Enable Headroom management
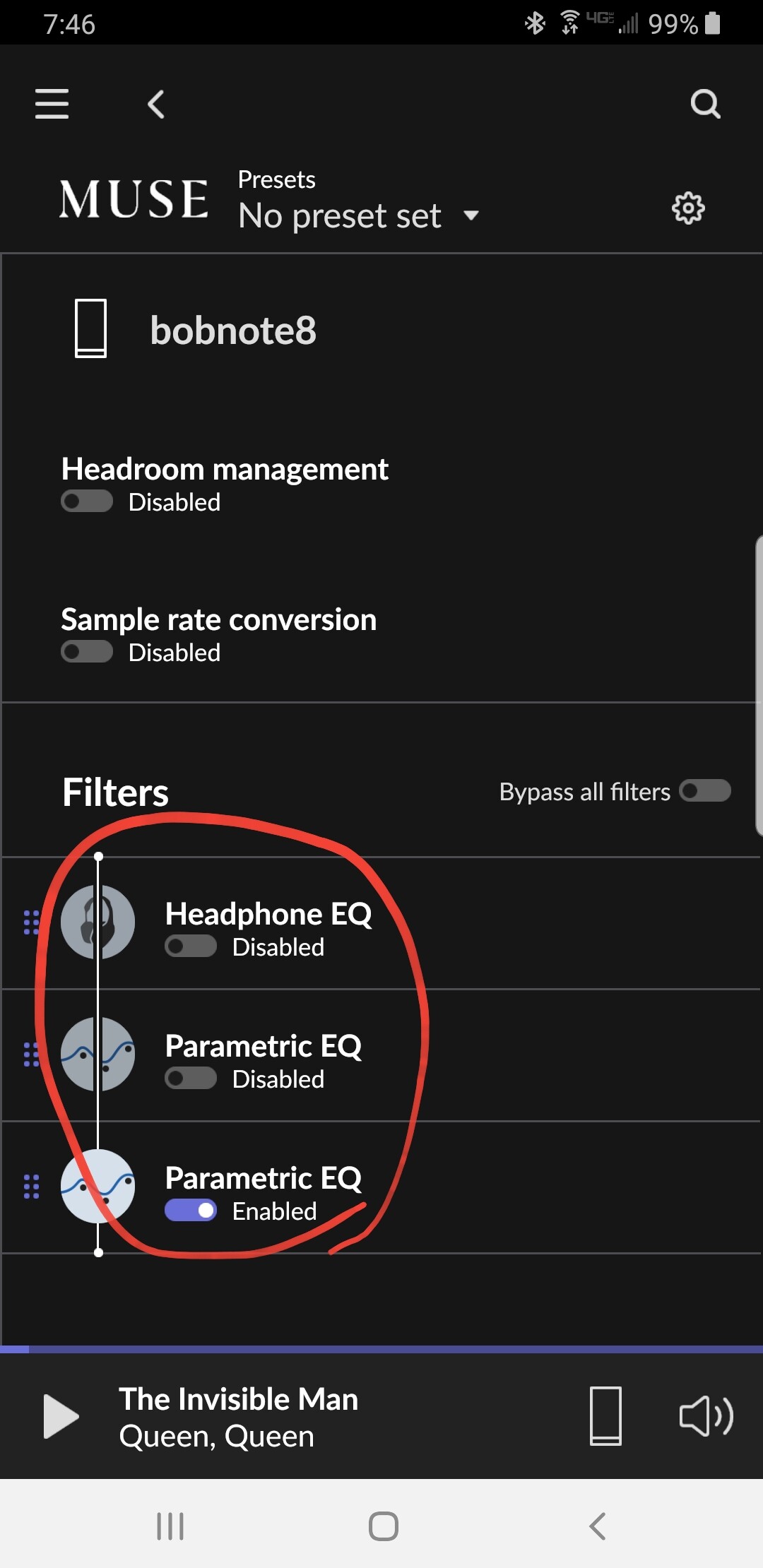The image size is (763, 1568). tap(87, 501)
